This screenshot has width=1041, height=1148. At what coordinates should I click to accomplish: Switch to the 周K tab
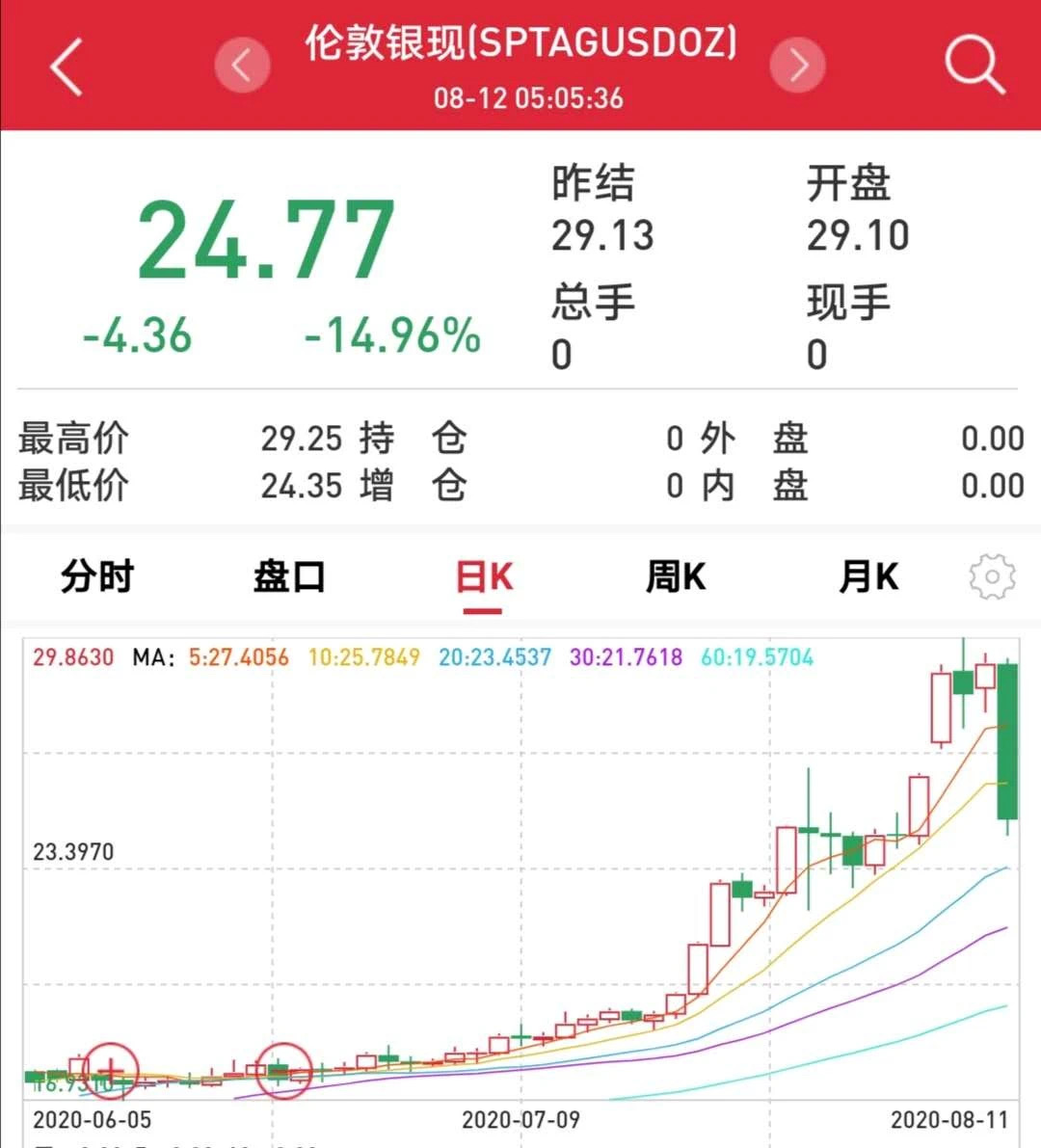pos(676,577)
